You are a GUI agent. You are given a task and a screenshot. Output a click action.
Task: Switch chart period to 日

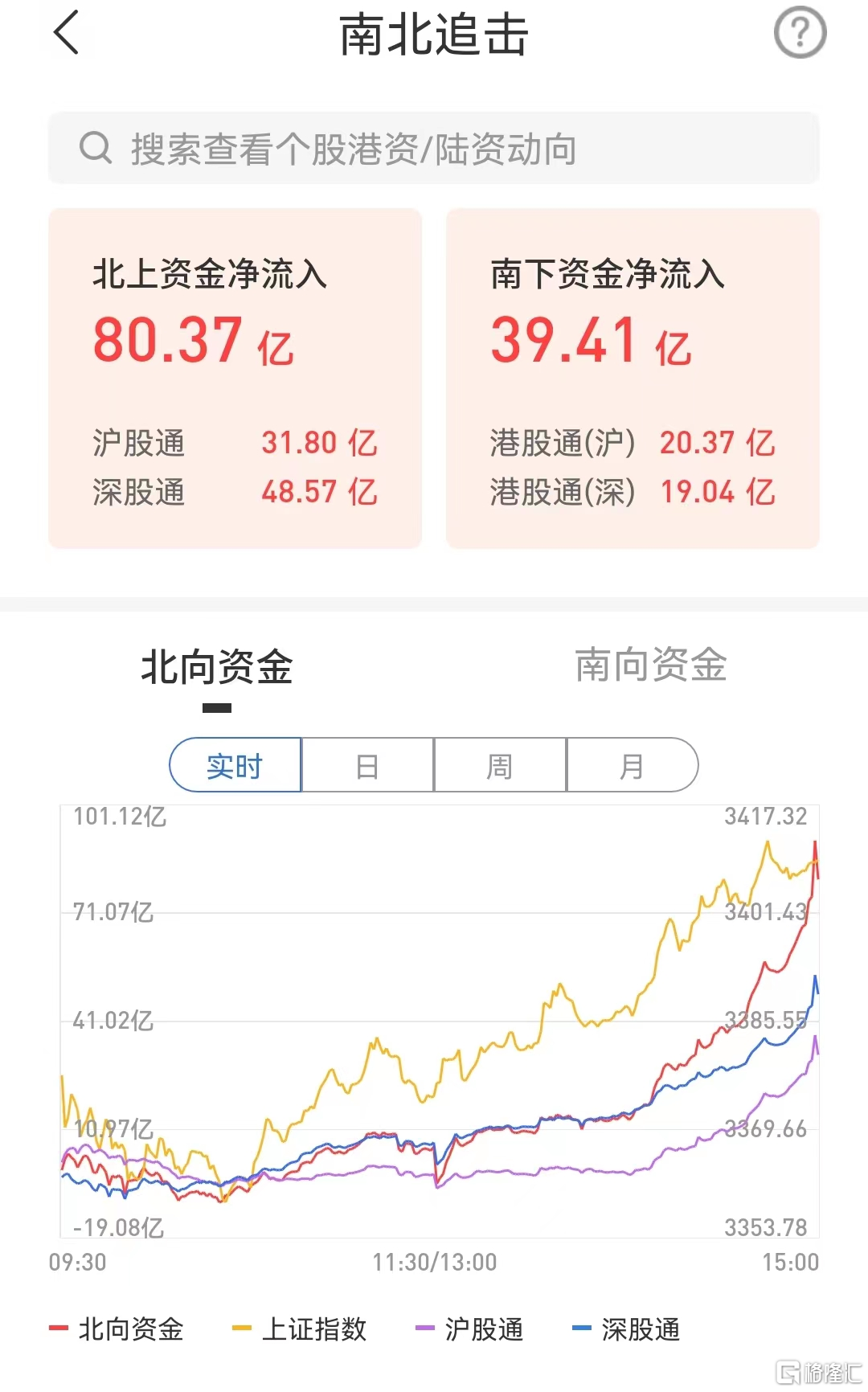click(367, 765)
